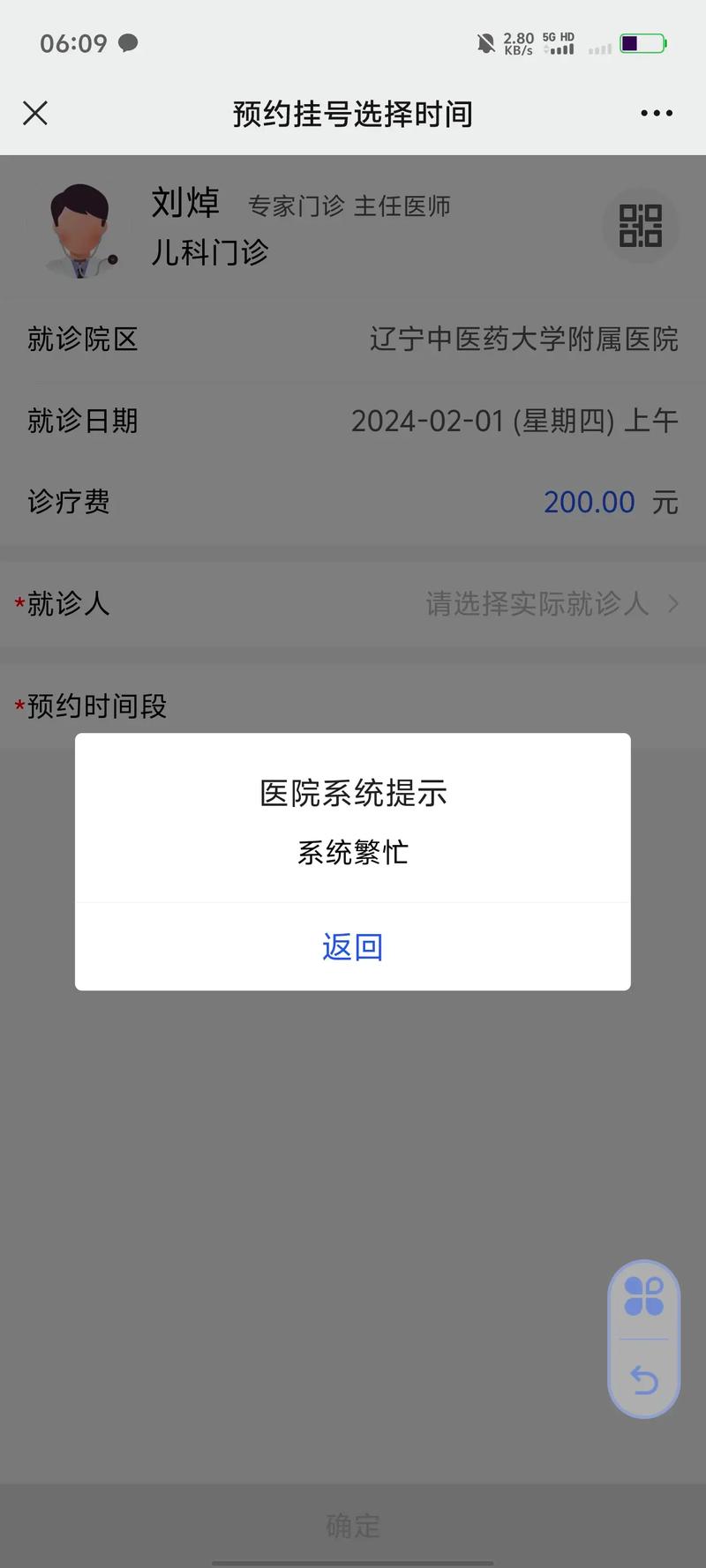Viewport: 706px width, 1568px height.
Task: Expand the 就诊人 row chevron
Action: click(x=673, y=604)
